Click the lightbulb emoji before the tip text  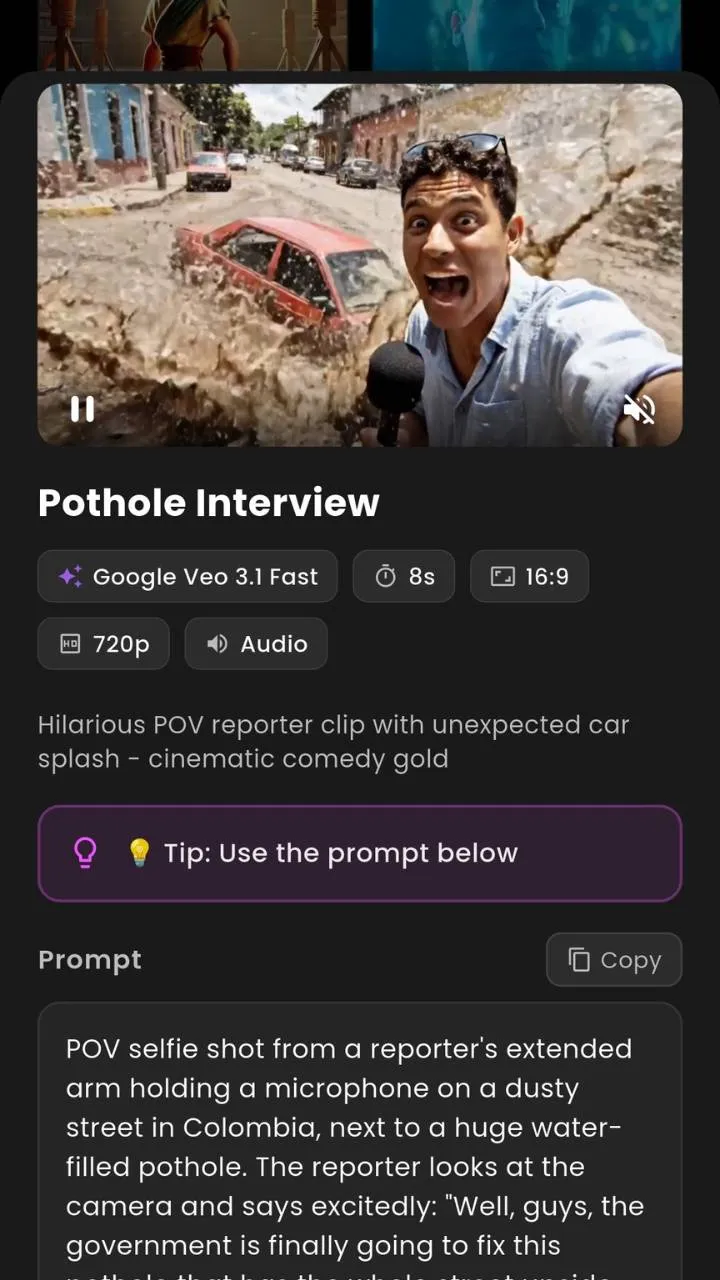139,852
